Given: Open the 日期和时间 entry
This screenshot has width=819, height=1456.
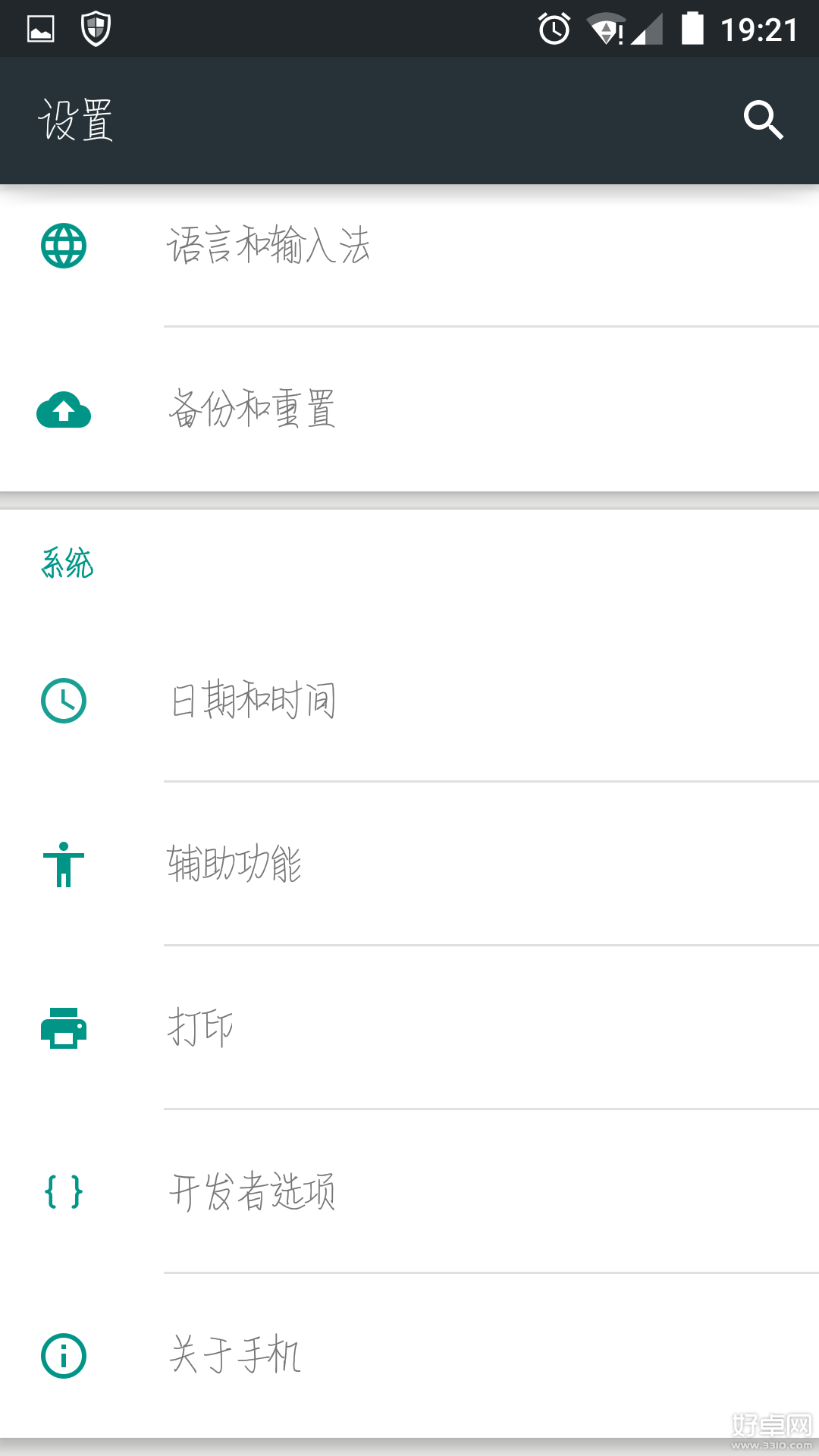Looking at the screenshot, I should point(253,701).
